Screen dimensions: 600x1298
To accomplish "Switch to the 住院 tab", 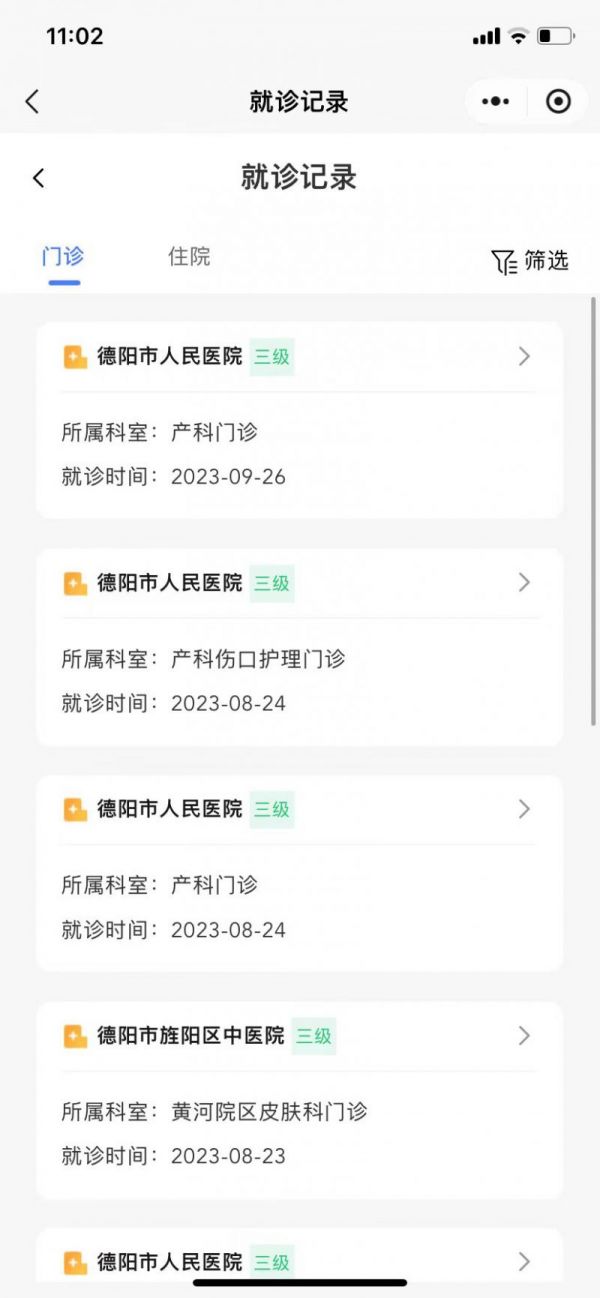I will (189, 256).
